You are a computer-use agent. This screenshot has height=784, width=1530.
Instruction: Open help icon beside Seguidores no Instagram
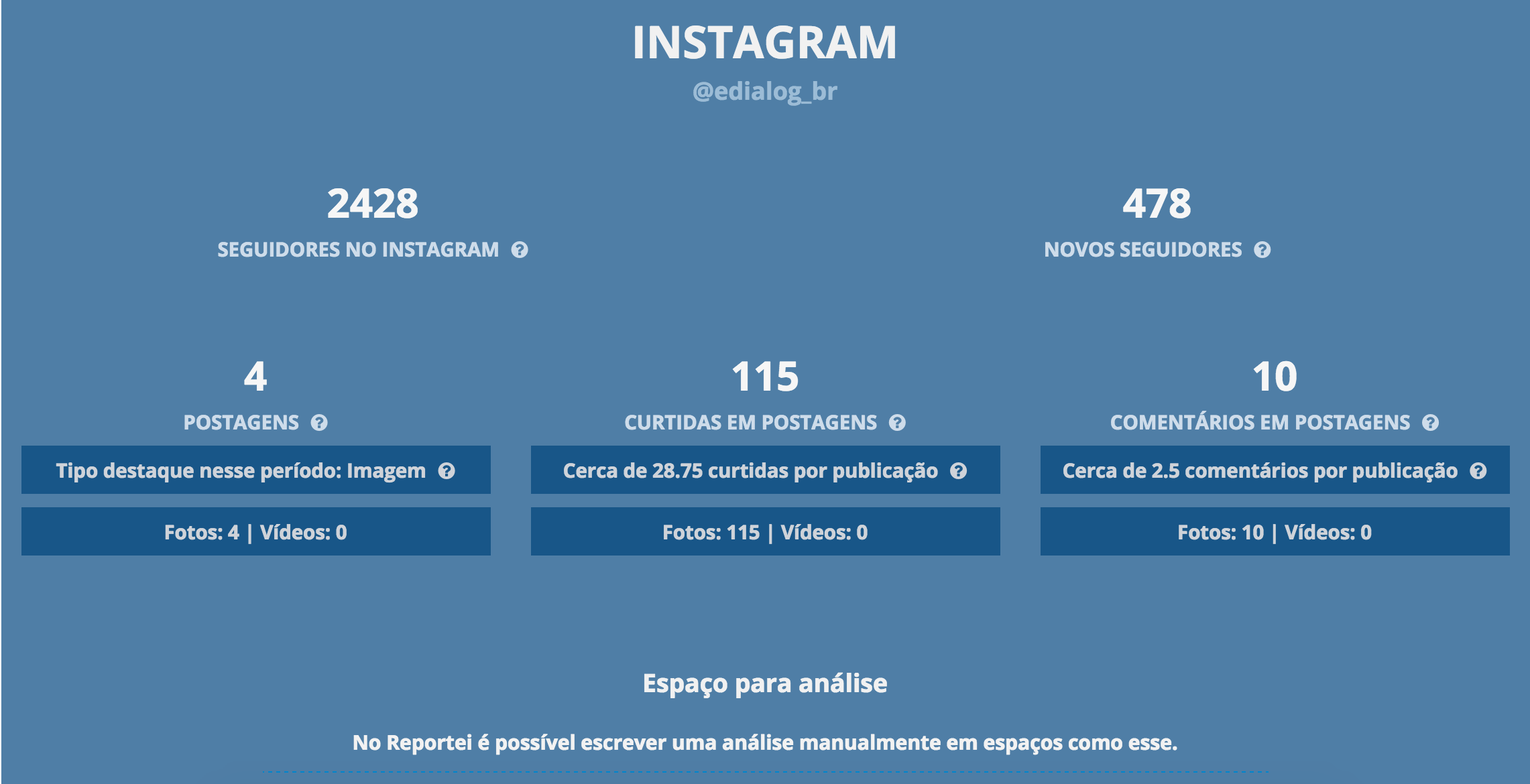520,250
